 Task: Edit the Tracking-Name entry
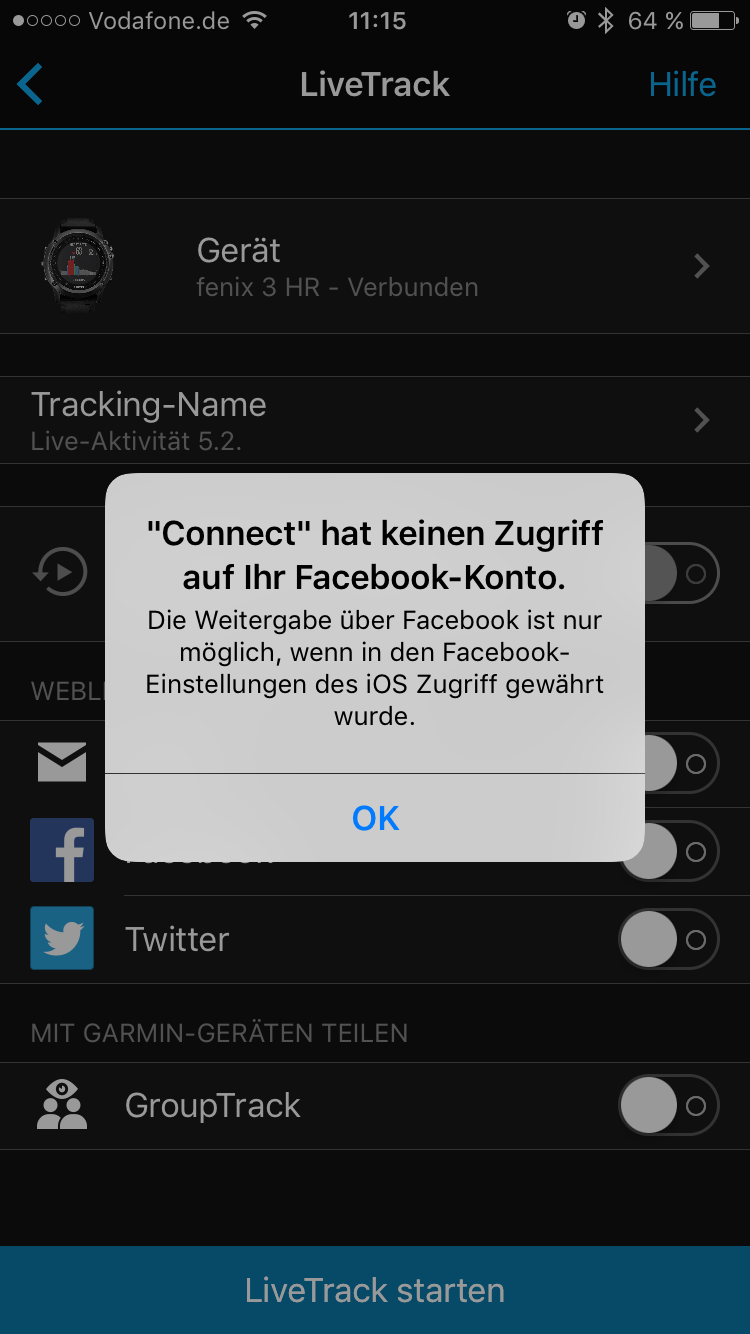coord(375,420)
